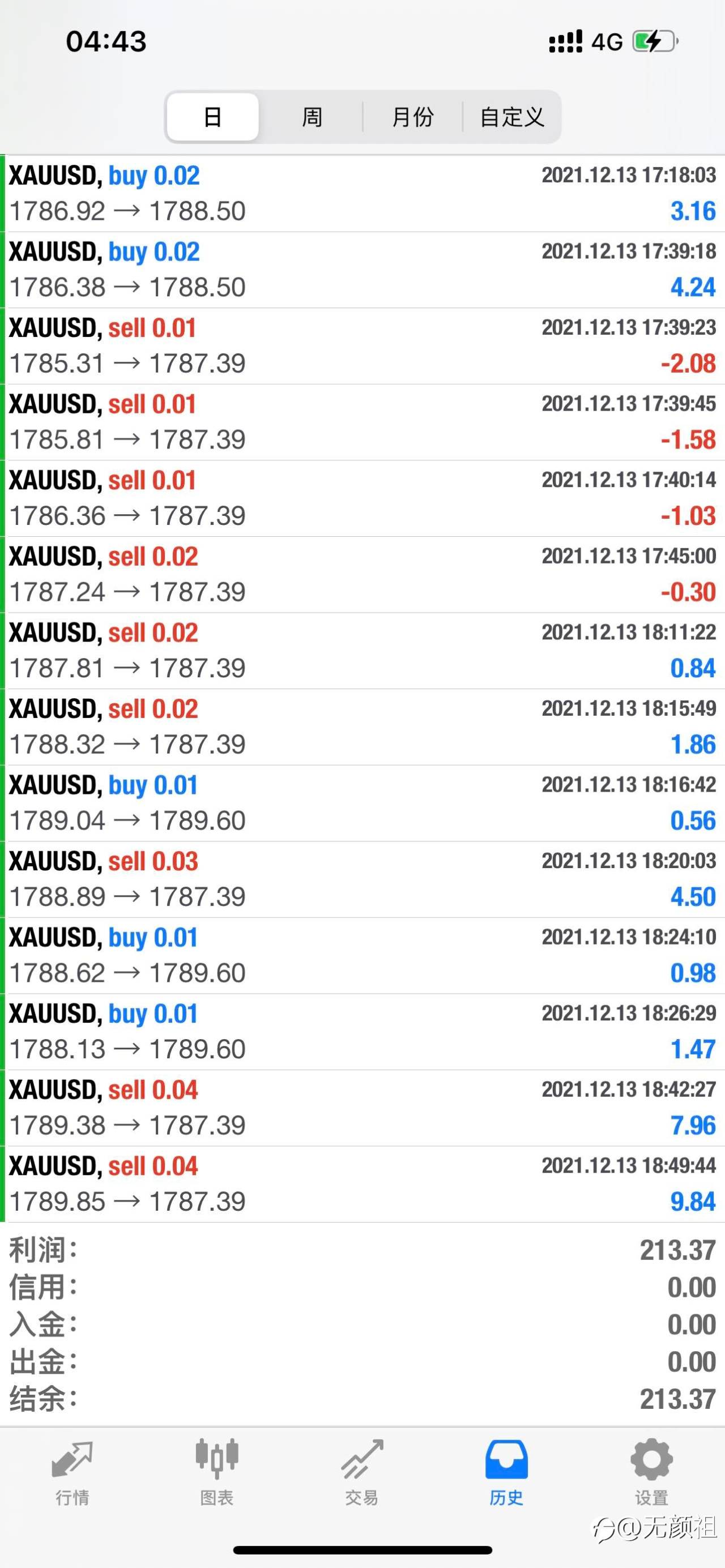This screenshot has width=725, height=1568.
Task: Expand the buy 0.01 trade at 18:16:42
Action: pos(364,803)
